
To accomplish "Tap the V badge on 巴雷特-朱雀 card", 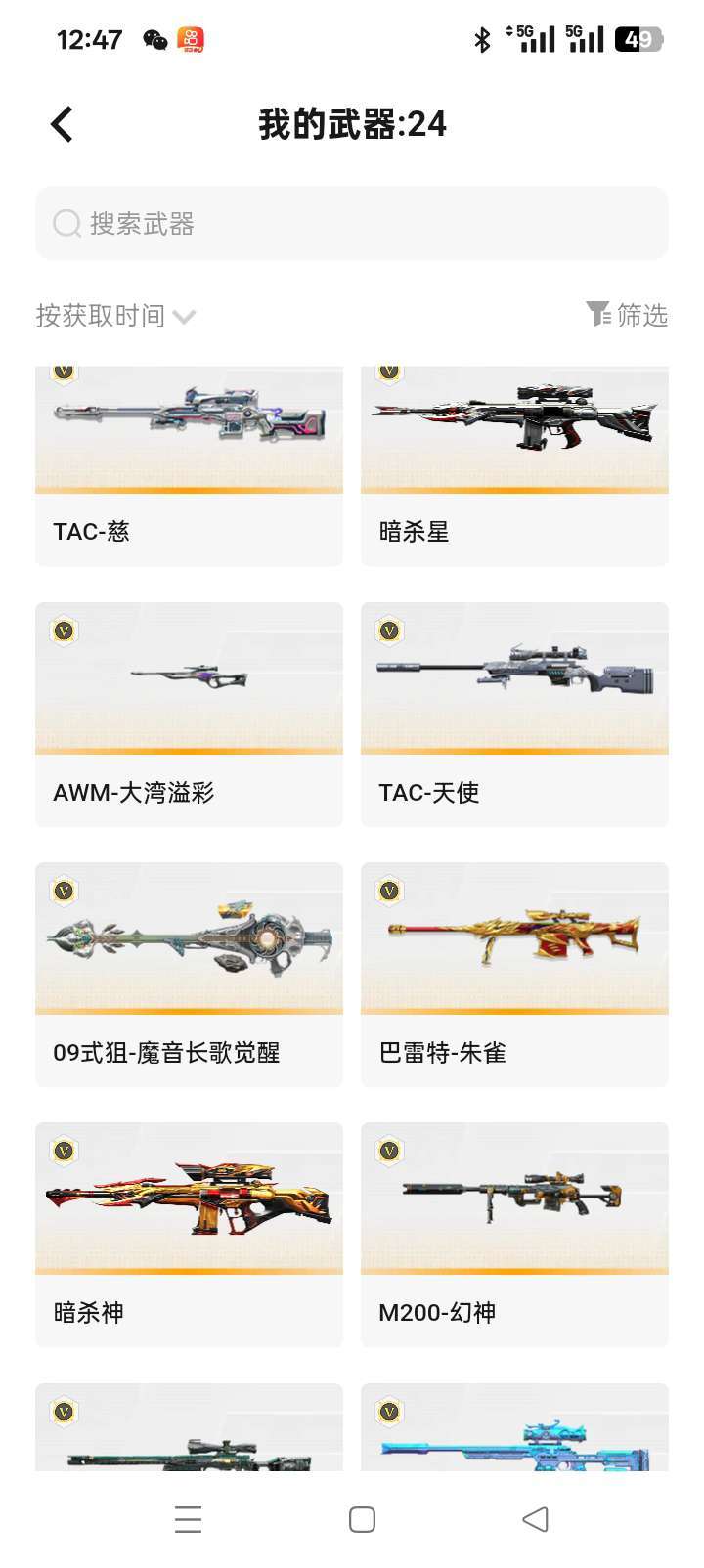I will tap(390, 891).
